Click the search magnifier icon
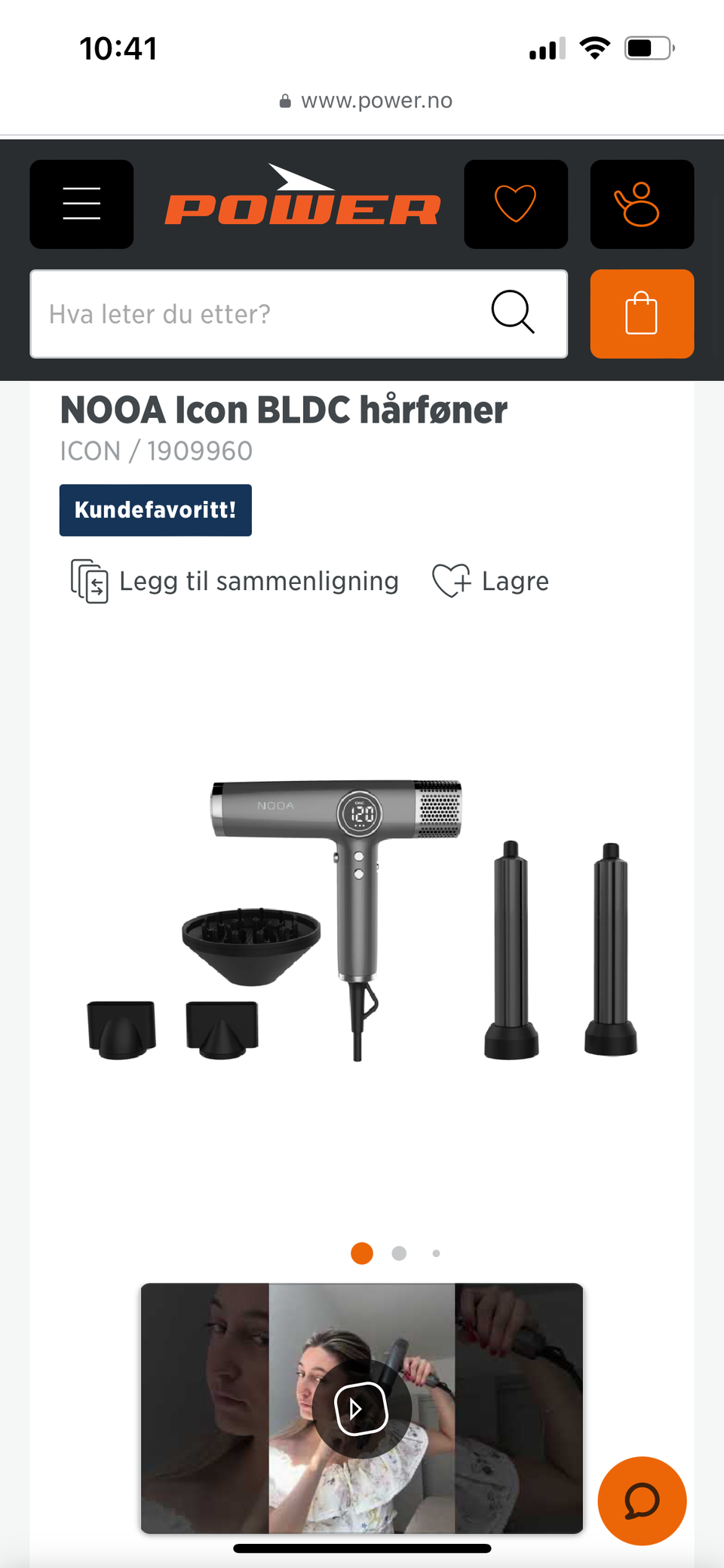 pos(513,312)
